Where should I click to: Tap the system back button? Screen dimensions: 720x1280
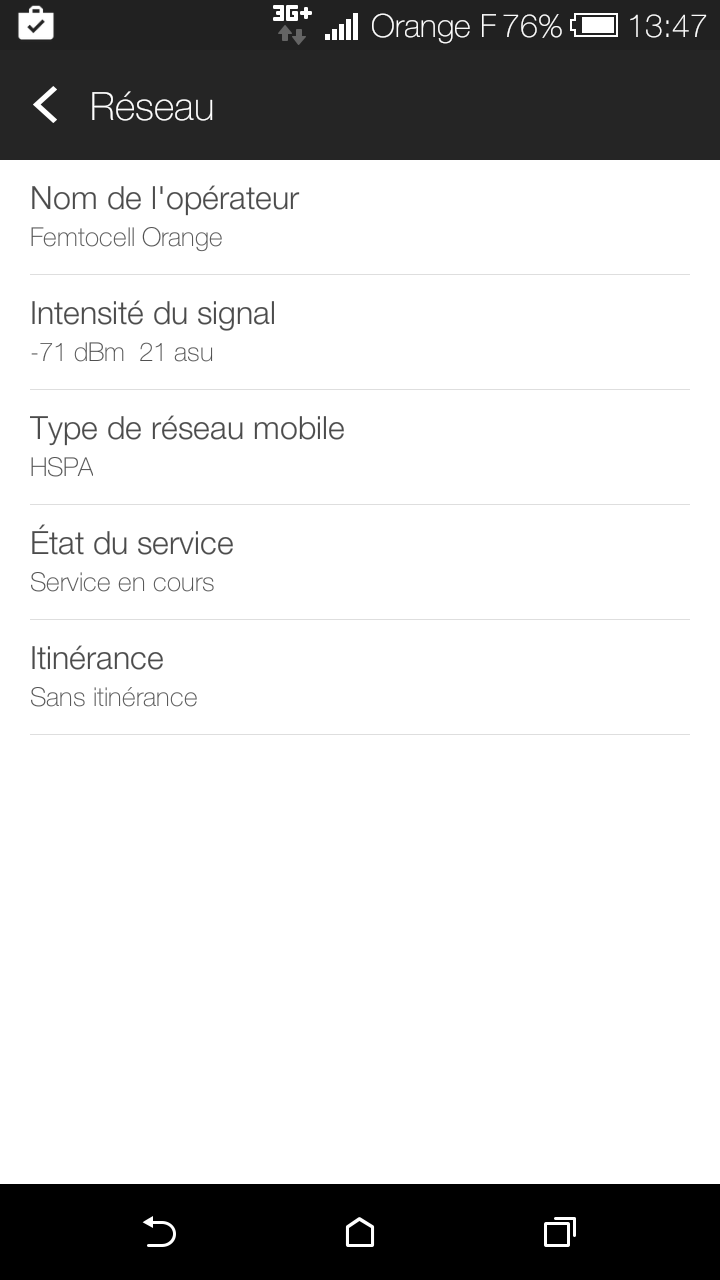(x=159, y=1232)
